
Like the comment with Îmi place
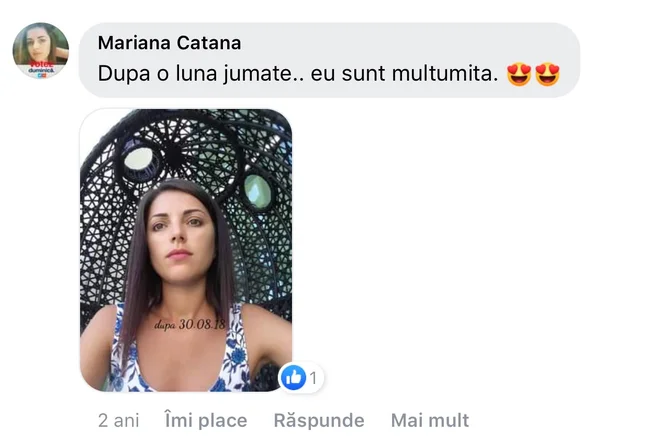tap(206, 420)
